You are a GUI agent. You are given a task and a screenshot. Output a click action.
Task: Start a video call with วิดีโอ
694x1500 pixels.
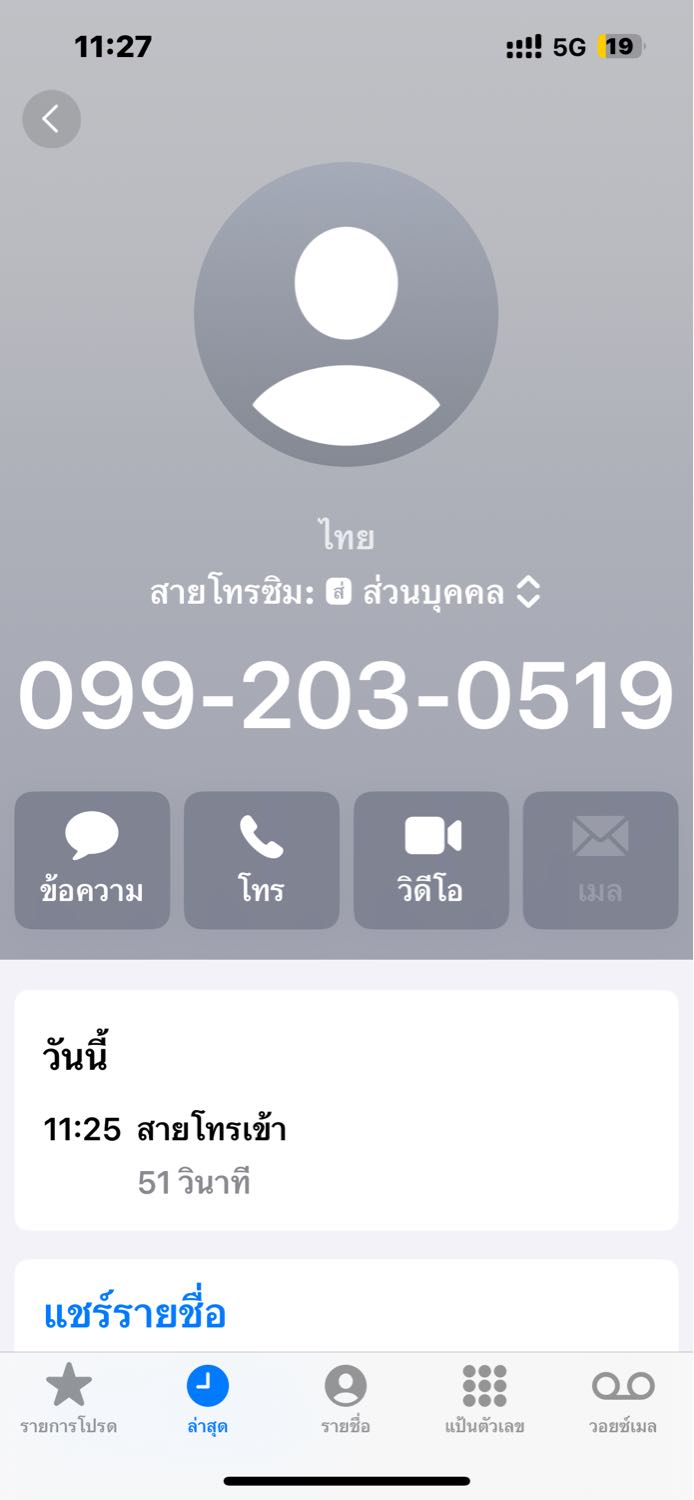(431, 860)
